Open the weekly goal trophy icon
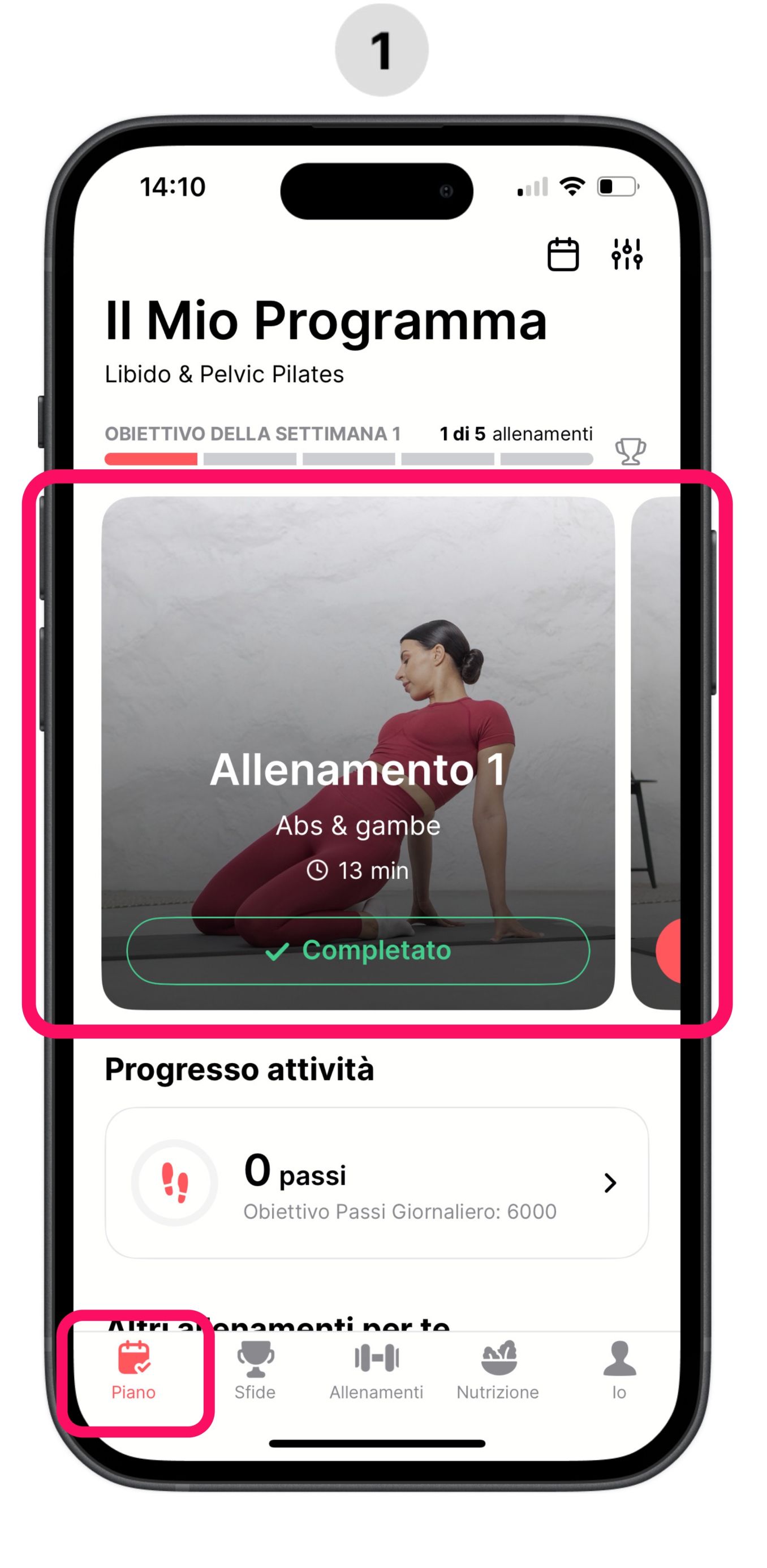767x1568 pixels. tap(630, 451)
